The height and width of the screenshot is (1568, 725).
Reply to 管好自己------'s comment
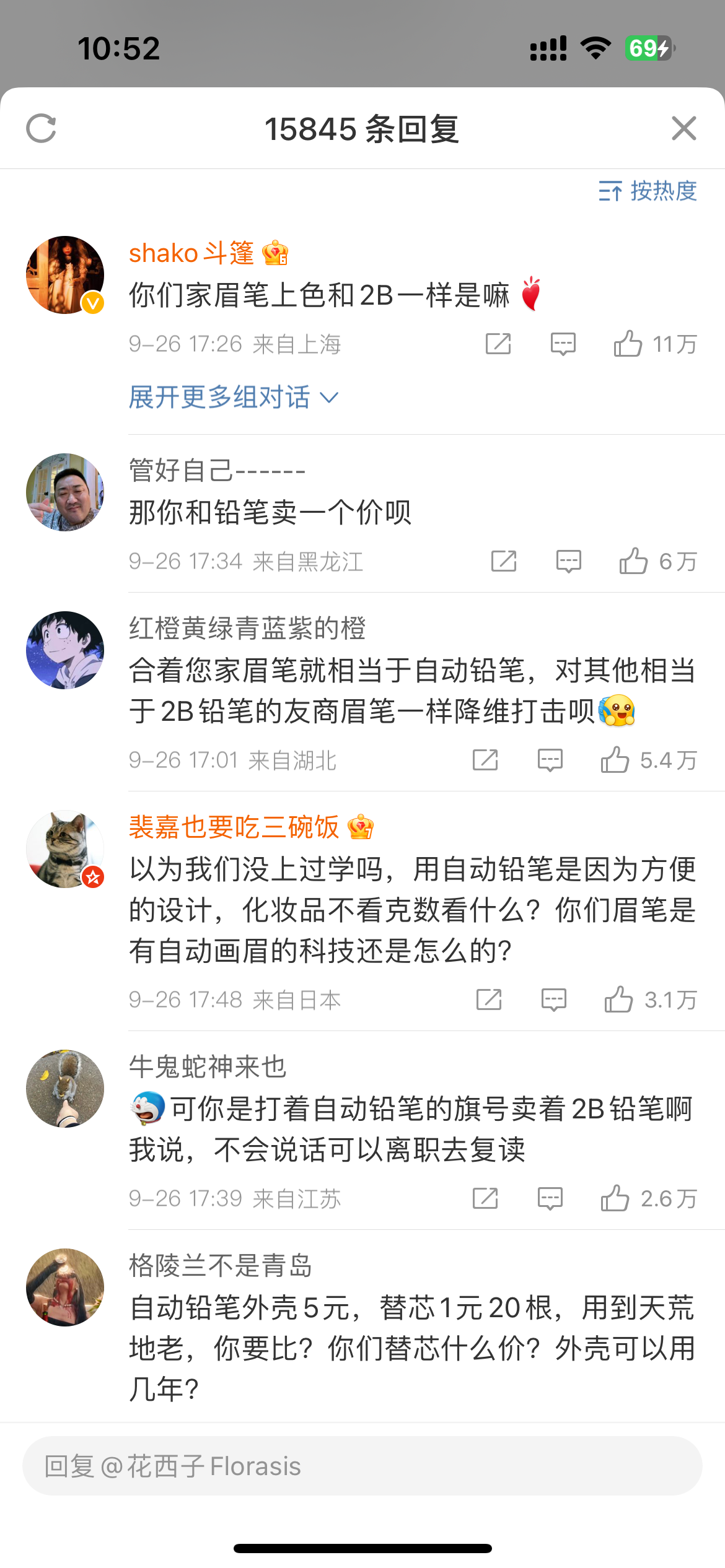click(x=568, y=561)
